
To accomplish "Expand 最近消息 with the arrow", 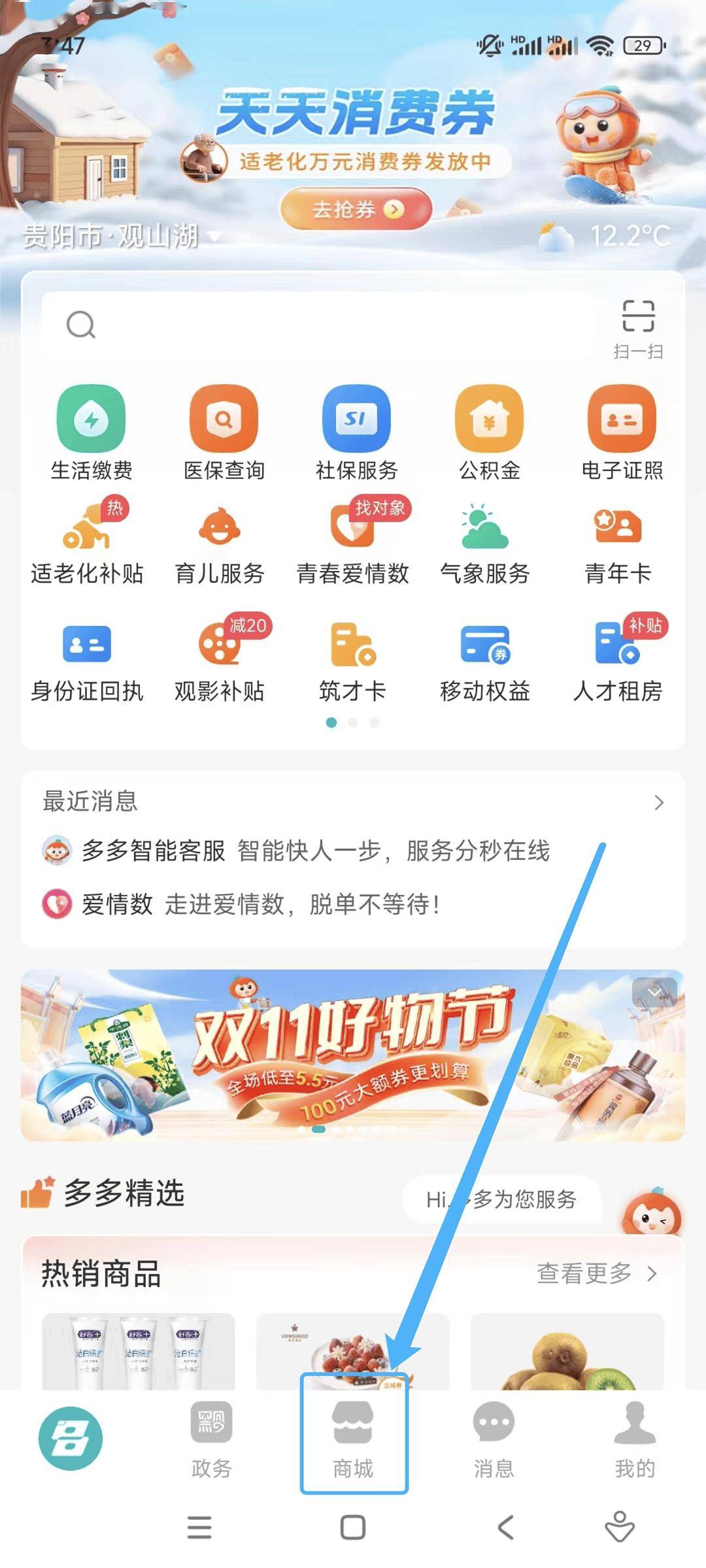I will (x=658, y=802).
